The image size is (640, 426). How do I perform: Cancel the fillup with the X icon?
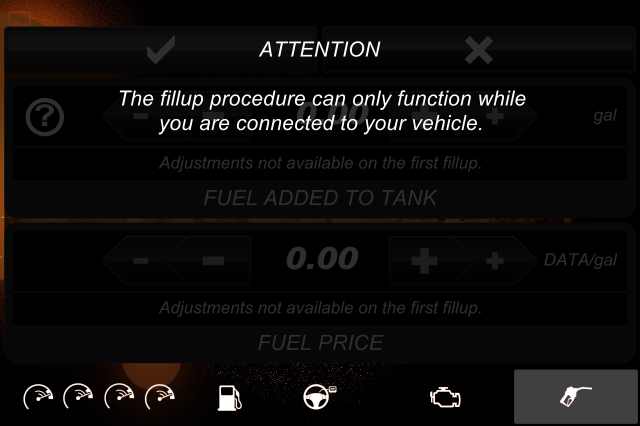pyautogui.click(x=480, y=49)
